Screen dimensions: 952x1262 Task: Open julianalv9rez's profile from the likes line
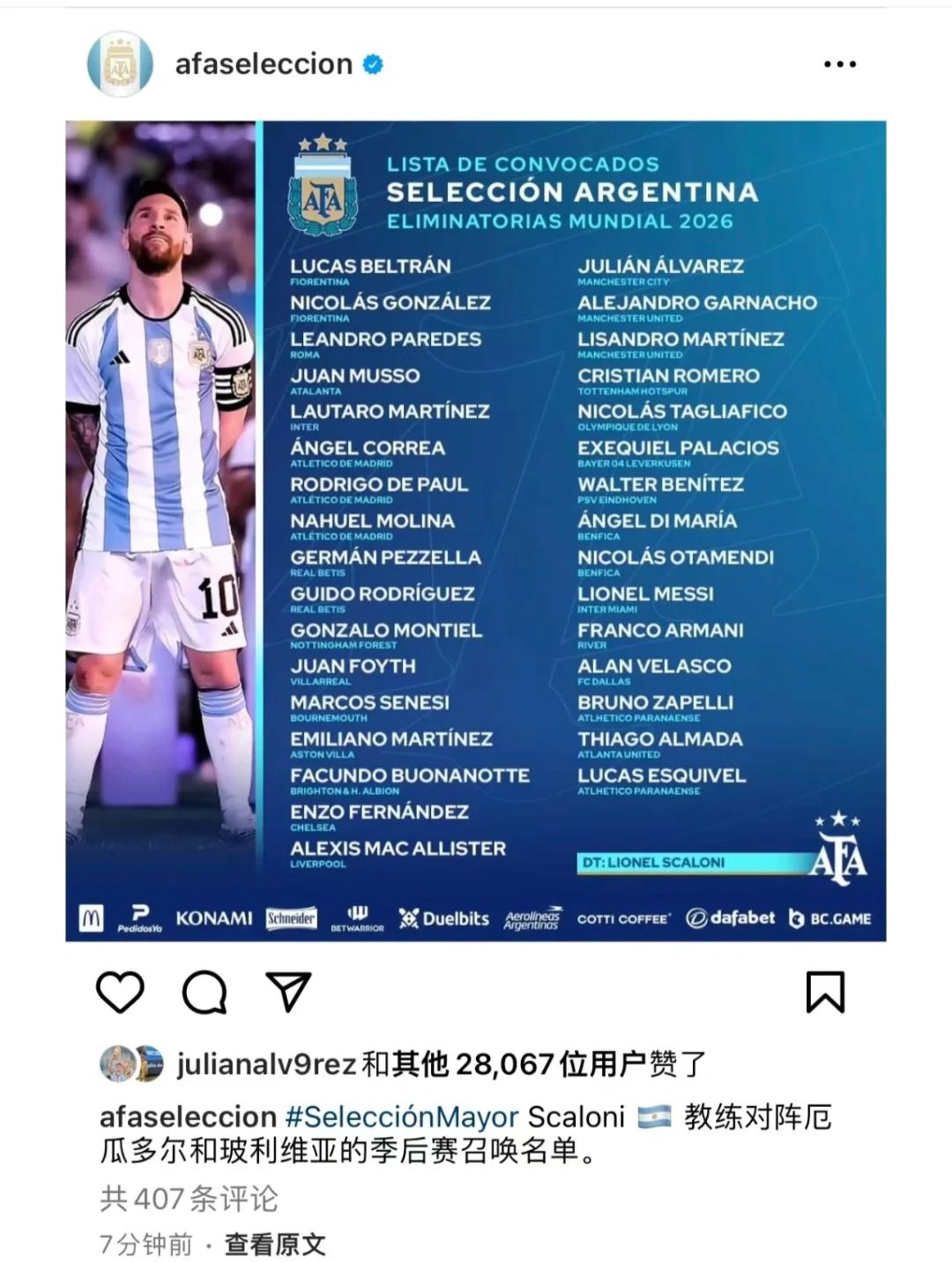point(266,1065)
